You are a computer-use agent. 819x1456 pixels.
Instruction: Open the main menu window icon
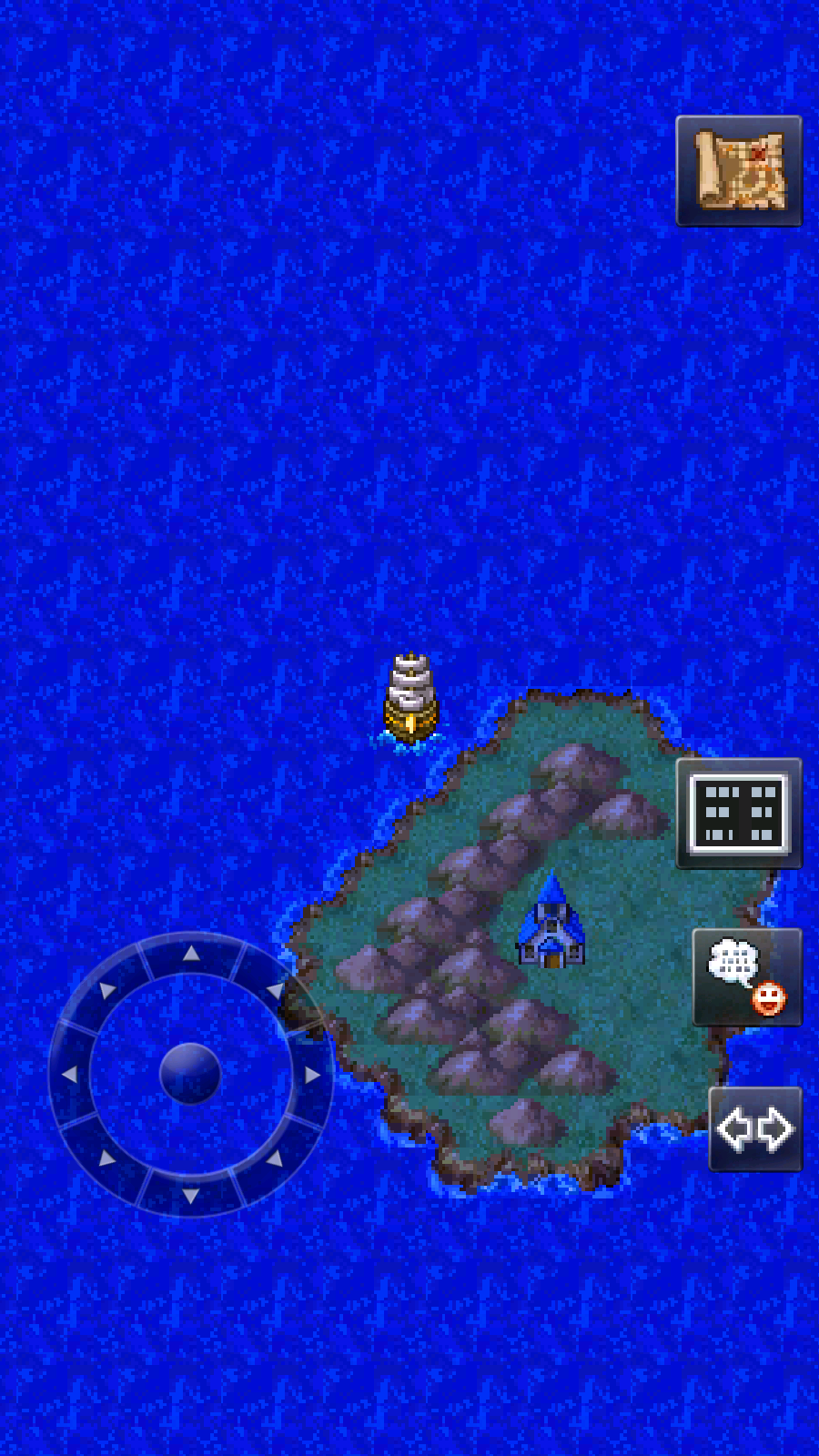tap(739, 814)
